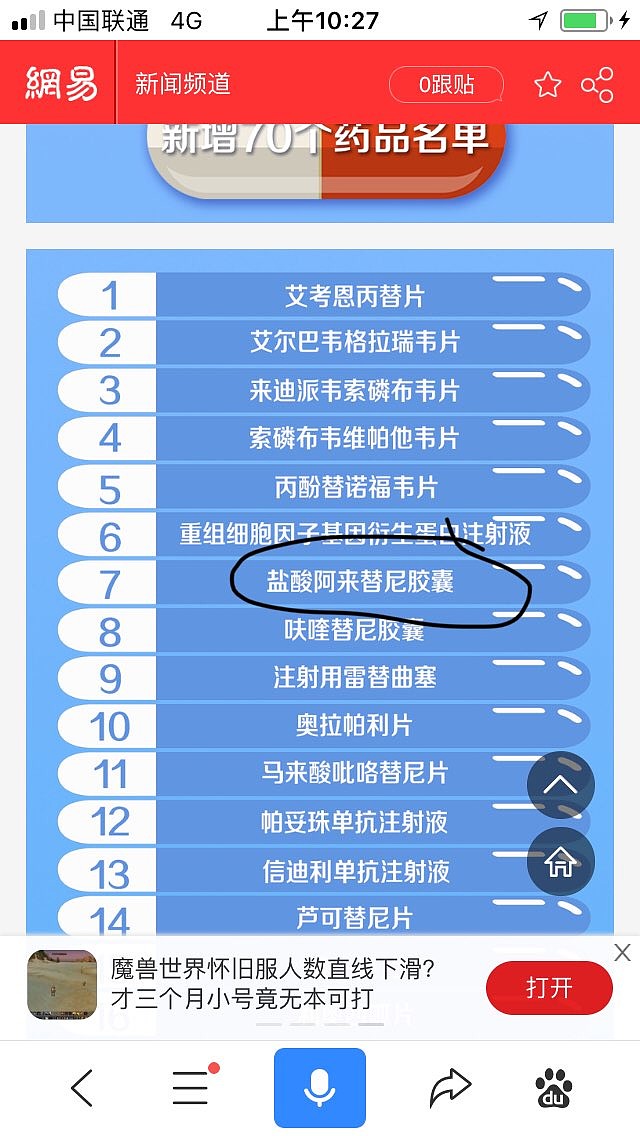Bookmark this article with the star icon

click(x=548, y=85)
